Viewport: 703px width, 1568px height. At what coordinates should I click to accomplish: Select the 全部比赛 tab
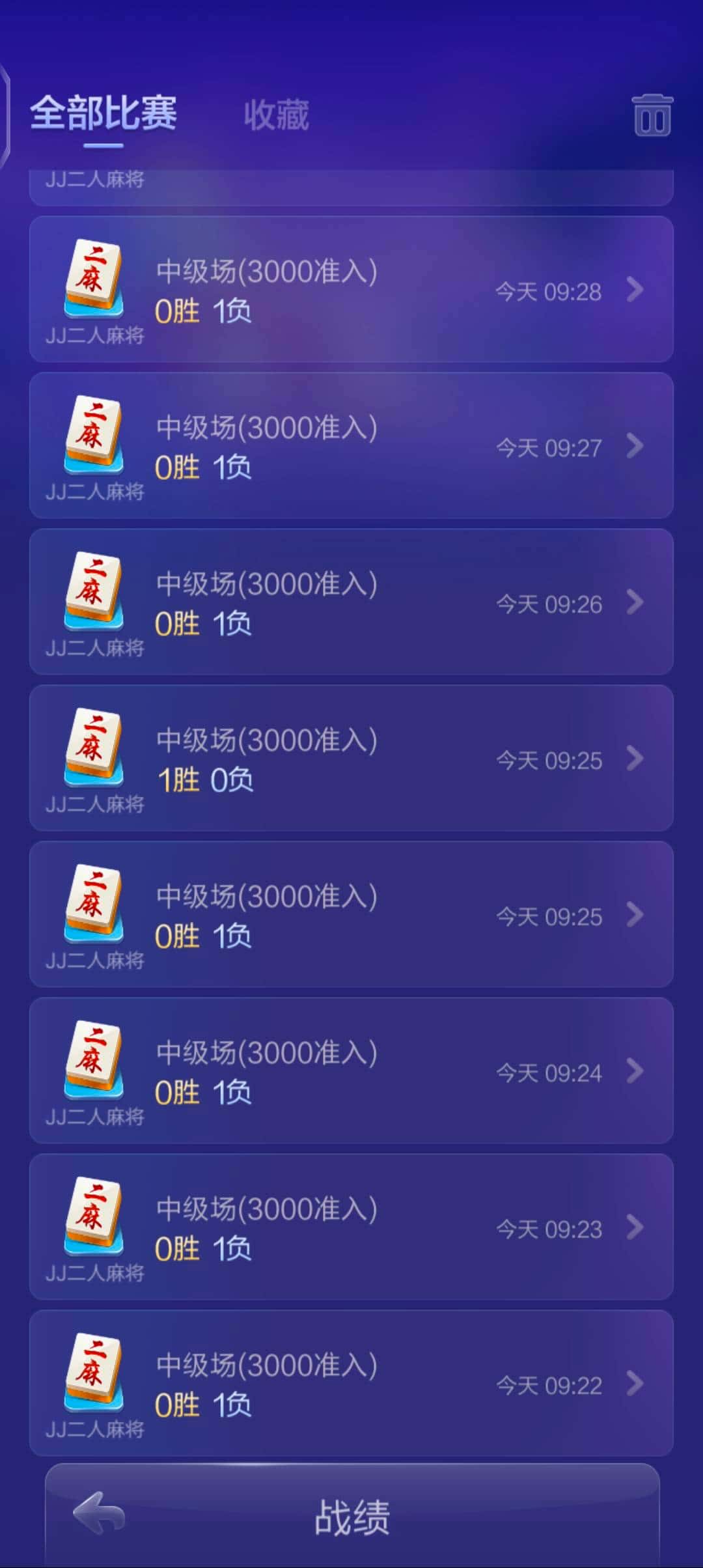point(104,114)
